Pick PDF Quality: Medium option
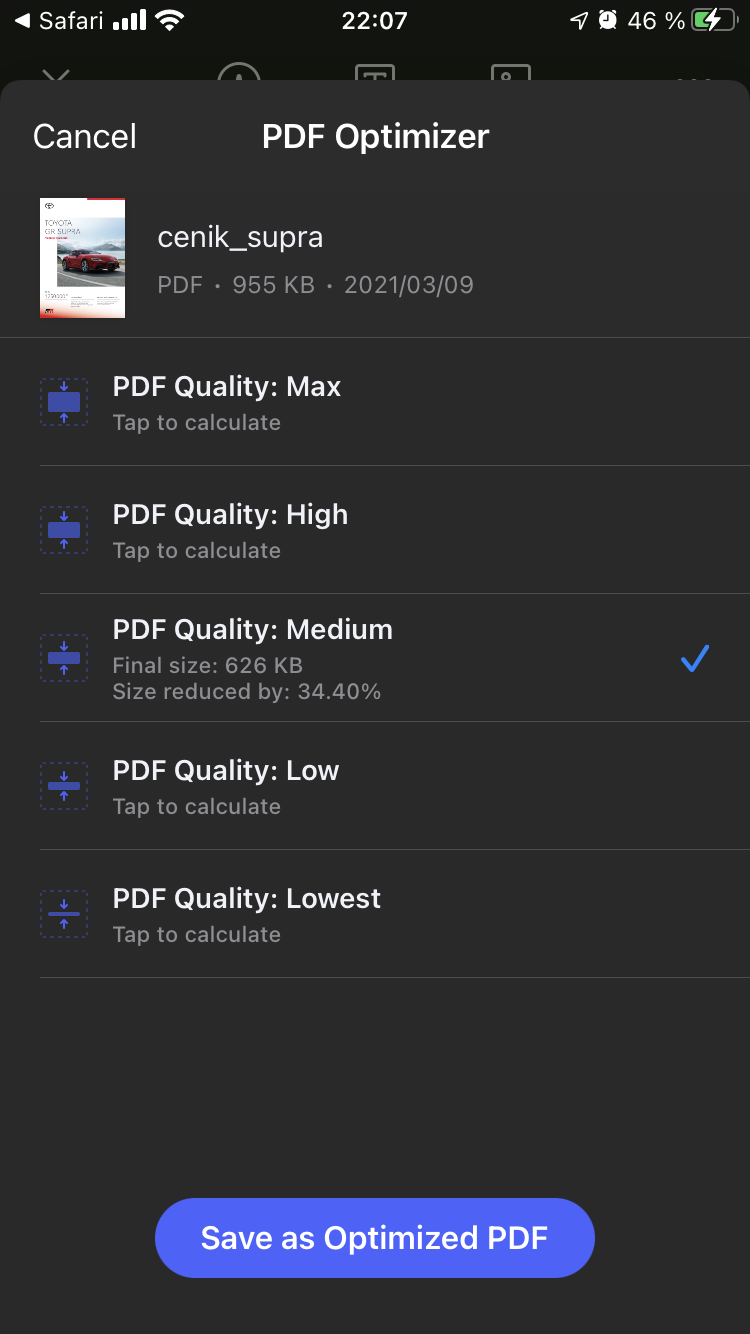The height and width of the screenshot is (1334, 750). pos(252,658)
